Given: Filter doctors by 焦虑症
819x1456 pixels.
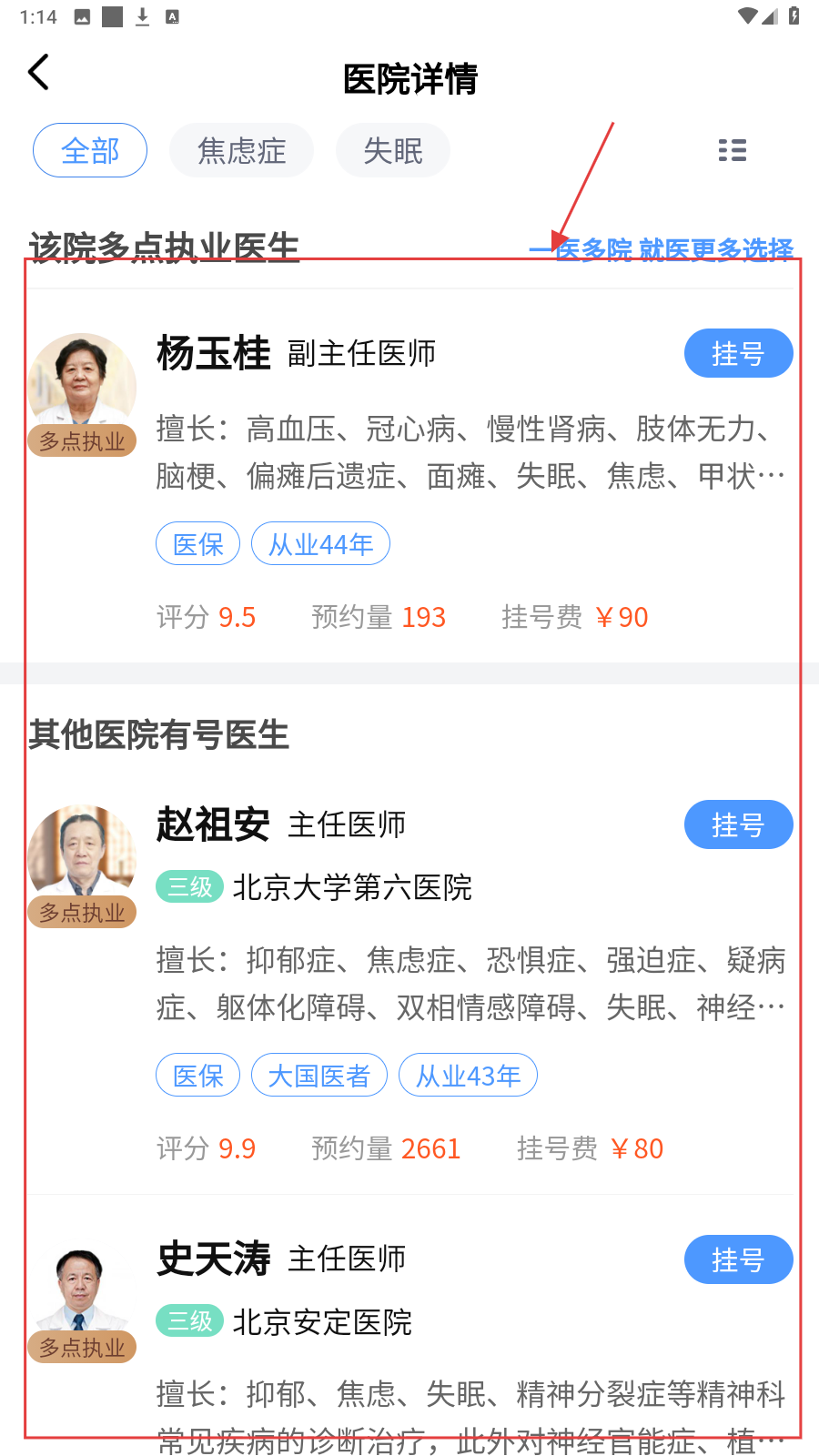Looking at the screenshot, I should (241, 150).
